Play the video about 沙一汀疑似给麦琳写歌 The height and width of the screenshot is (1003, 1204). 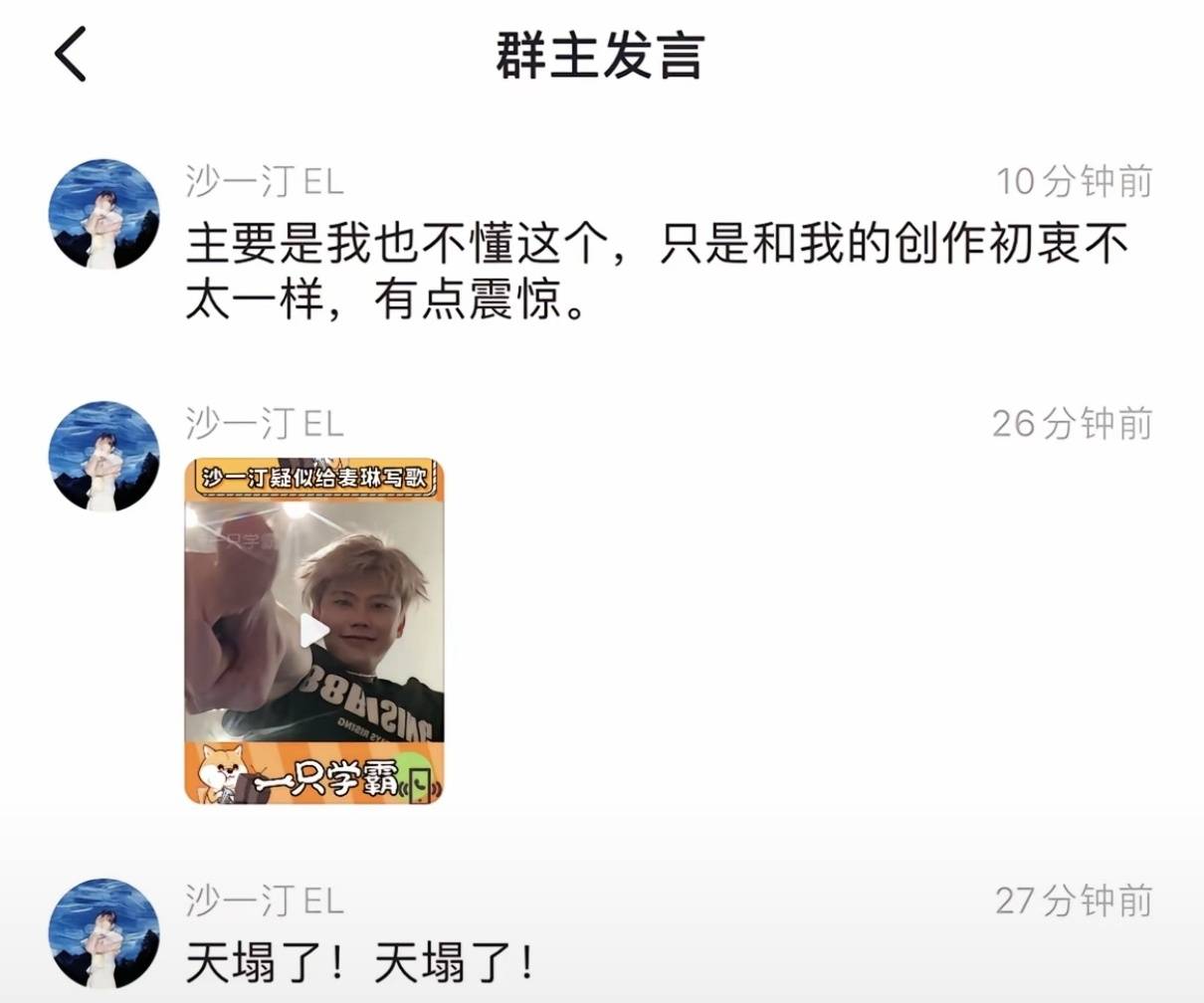tap(314, 630)
